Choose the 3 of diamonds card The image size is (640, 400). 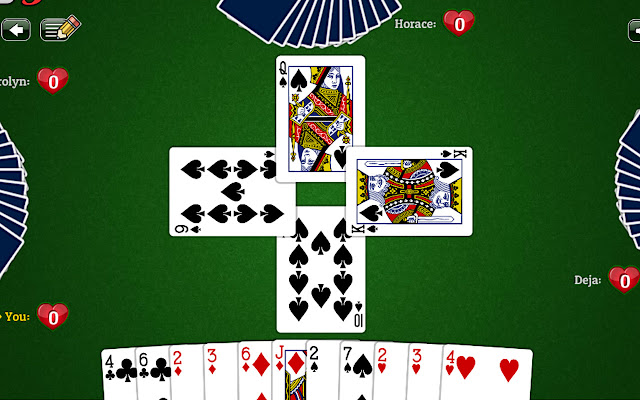221,371
